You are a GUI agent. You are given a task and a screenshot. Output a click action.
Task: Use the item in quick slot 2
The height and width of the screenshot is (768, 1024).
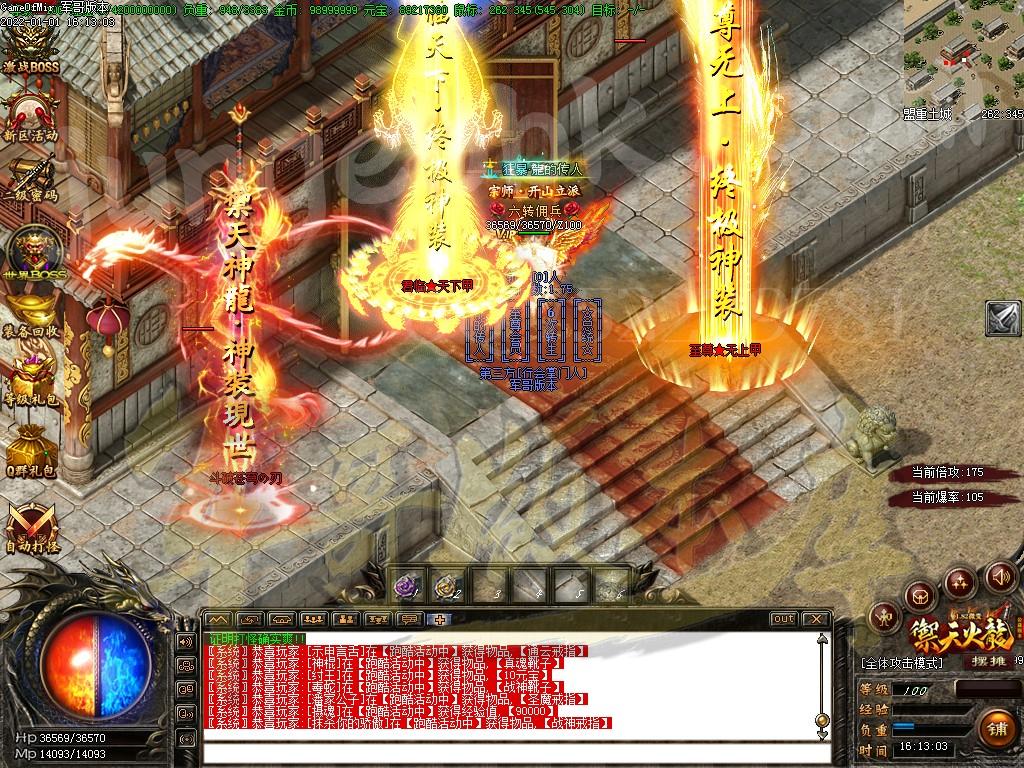coord(447,587)
